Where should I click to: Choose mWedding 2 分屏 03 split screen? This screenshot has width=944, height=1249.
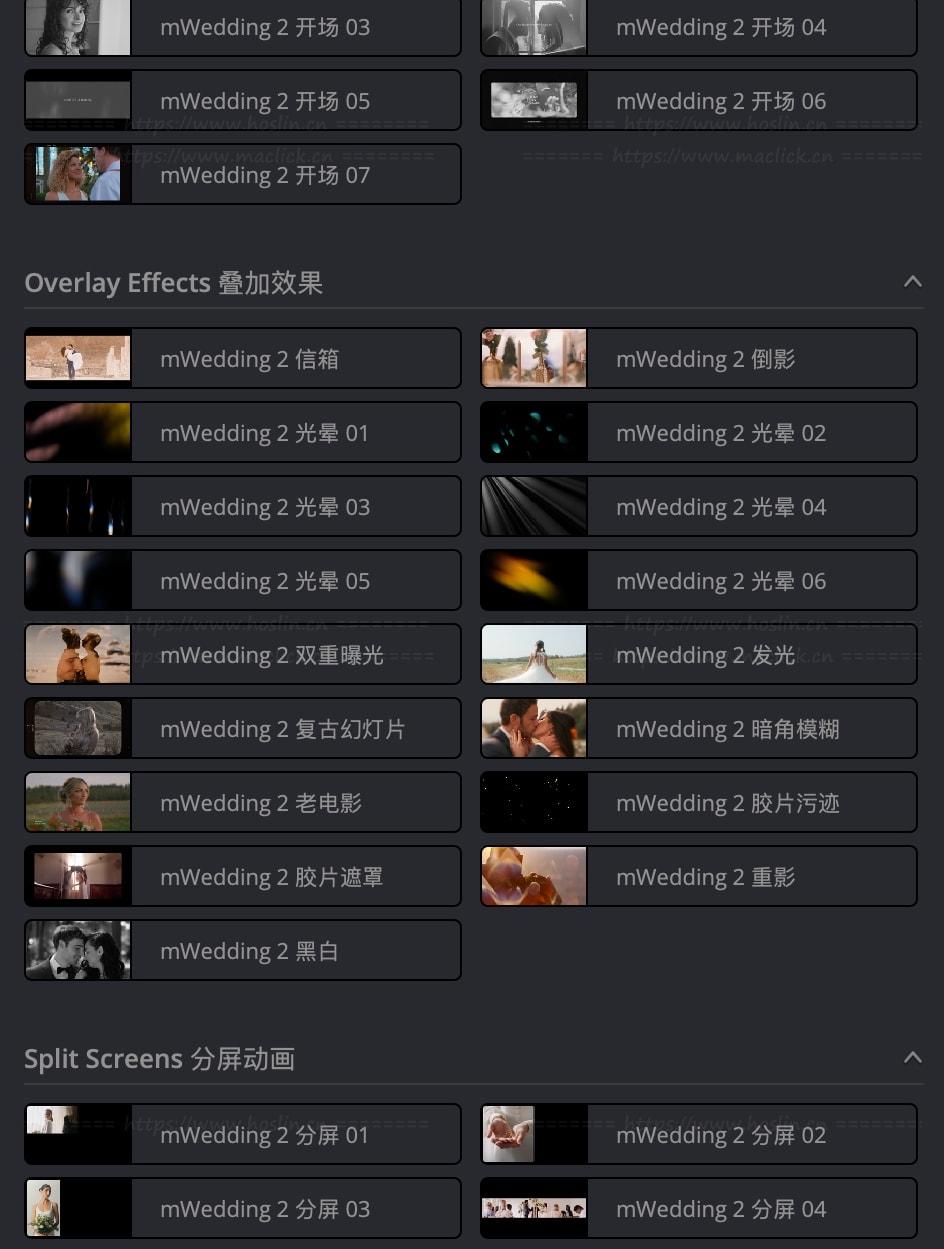243,1209
